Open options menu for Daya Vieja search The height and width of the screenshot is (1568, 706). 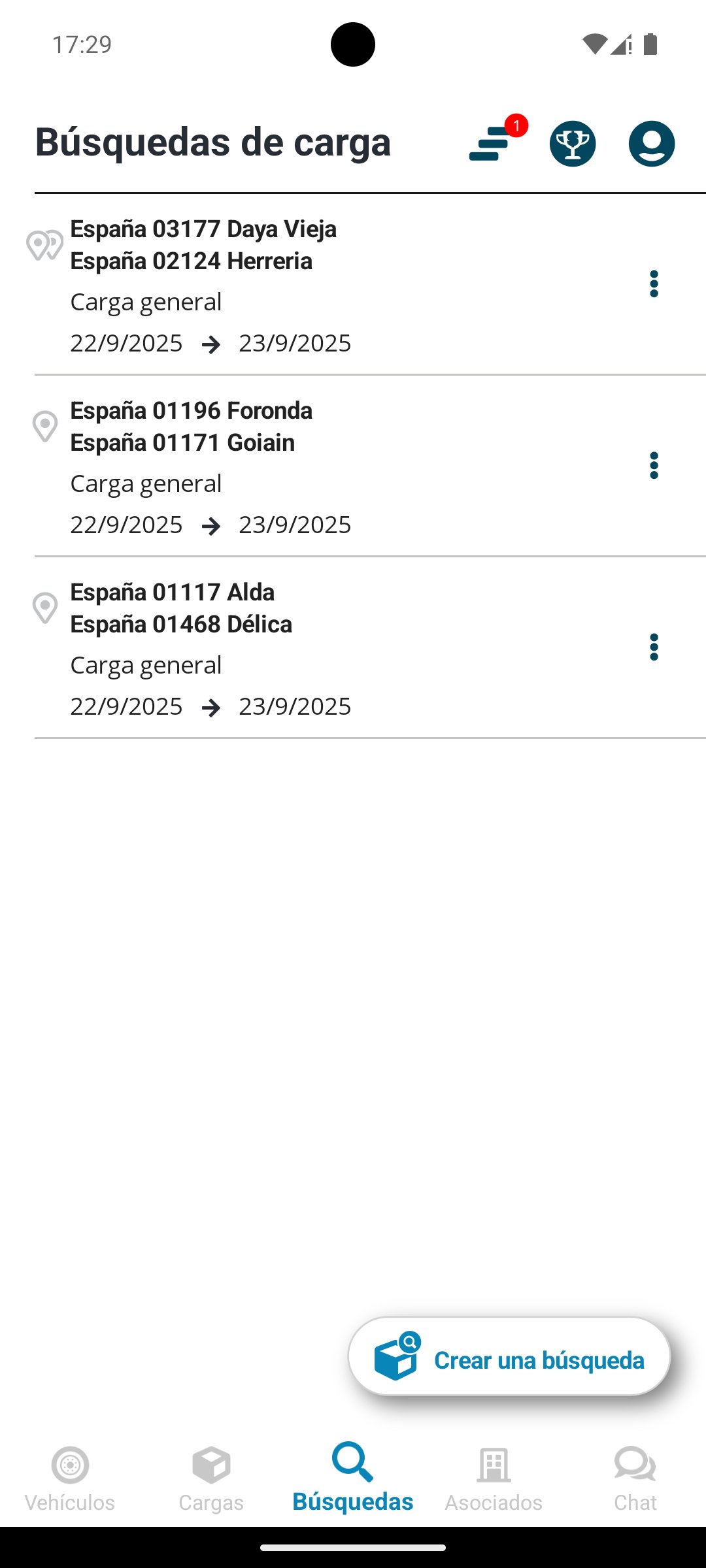[654, 284]
